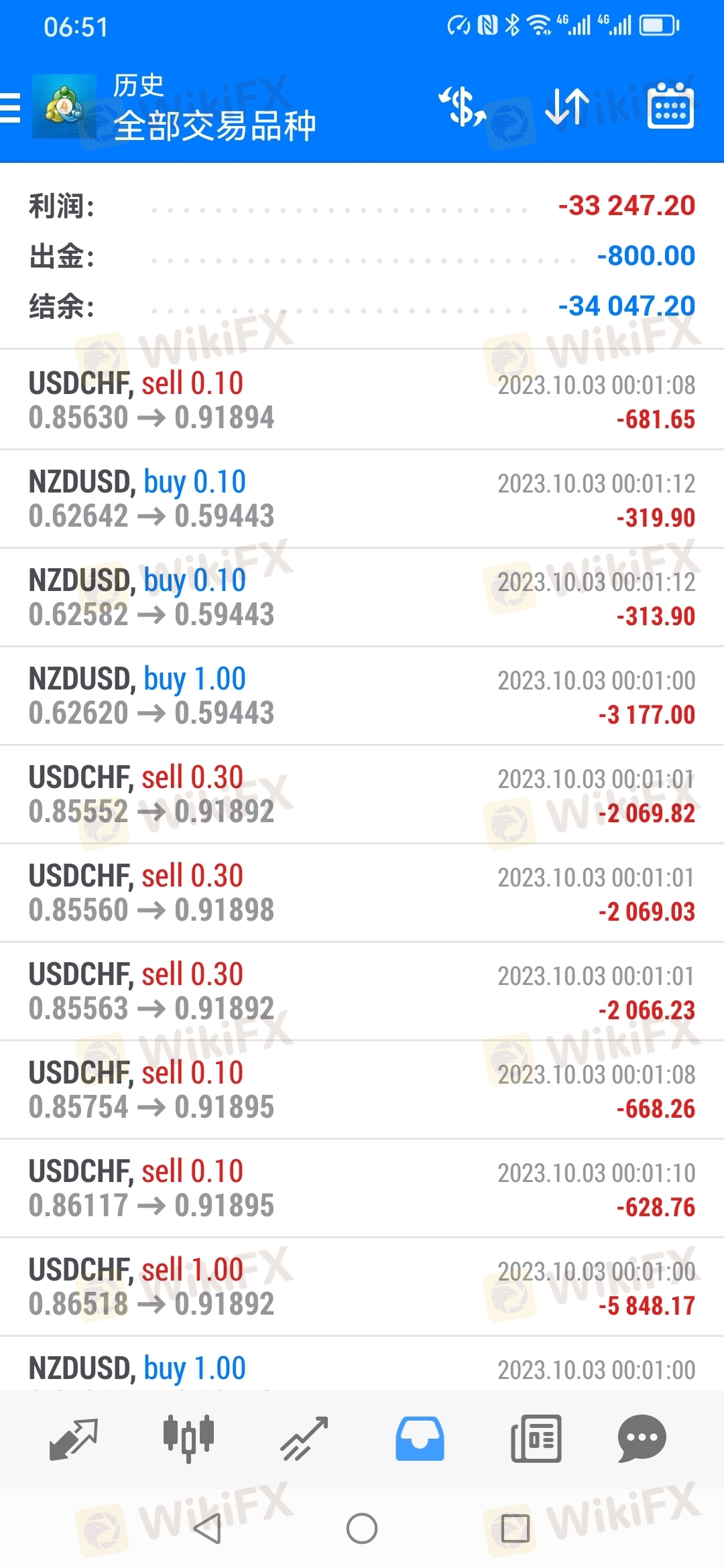Tap the system home button

point(362,1528)
